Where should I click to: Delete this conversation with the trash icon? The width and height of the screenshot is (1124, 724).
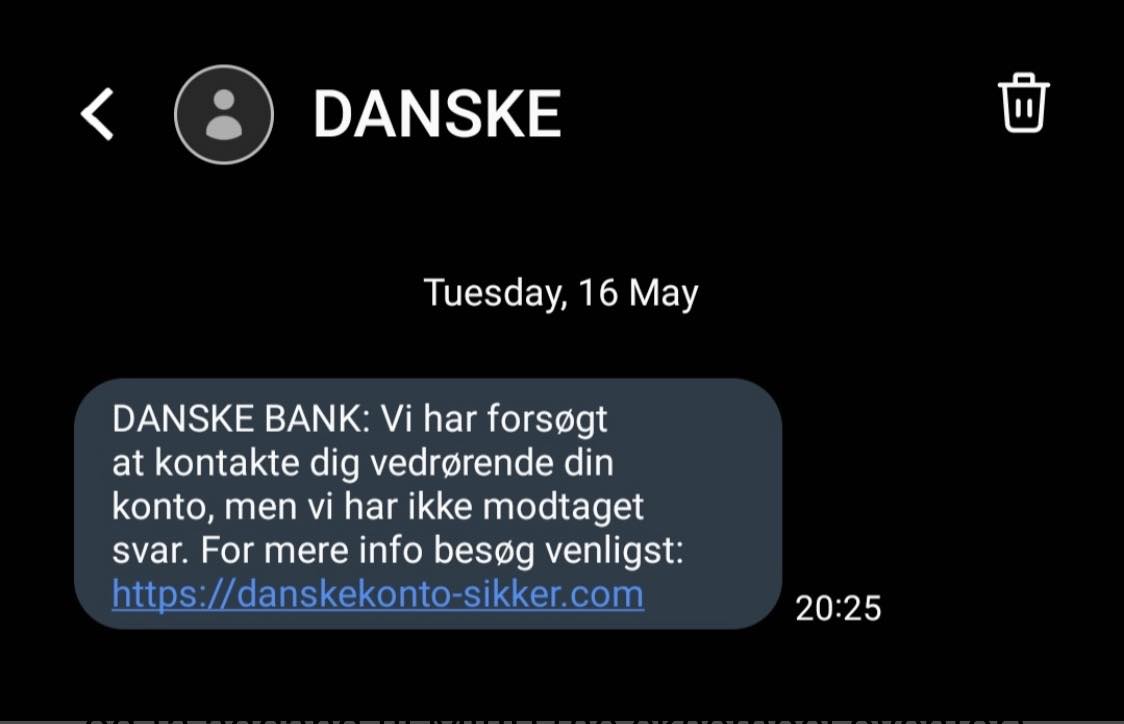click(1023, 103)
